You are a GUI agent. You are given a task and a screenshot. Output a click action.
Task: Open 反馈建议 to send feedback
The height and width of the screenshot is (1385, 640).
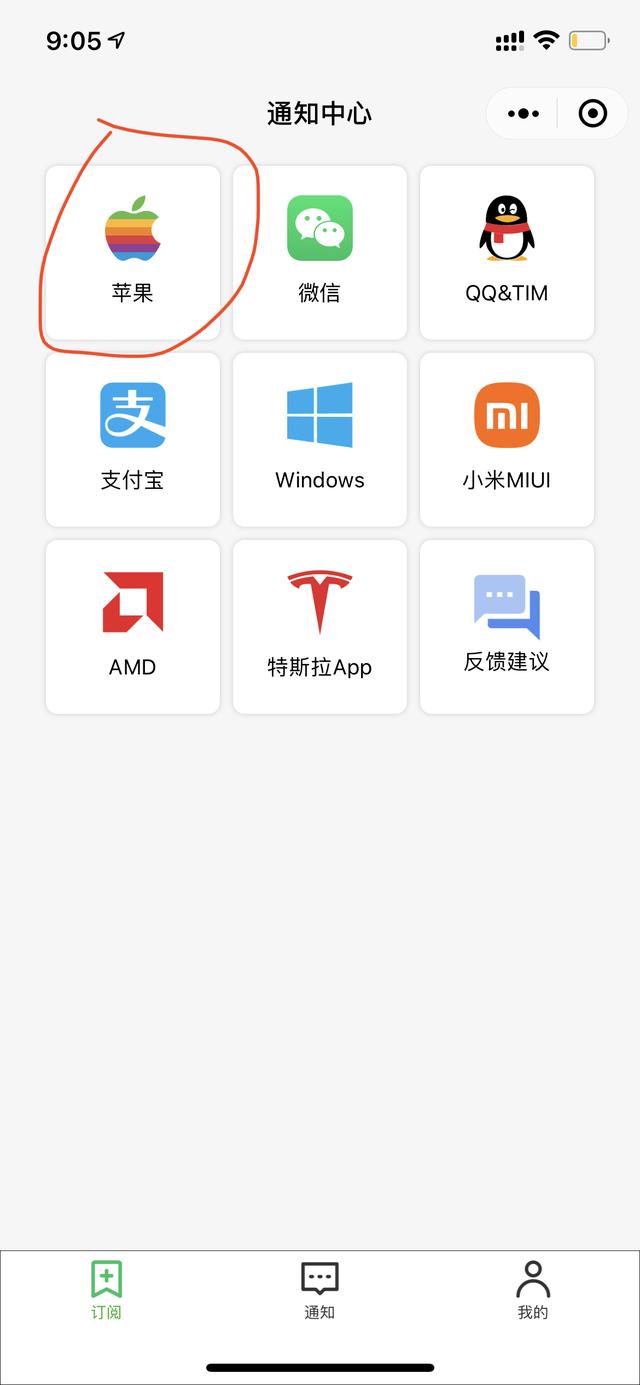[x=507, y=626]
